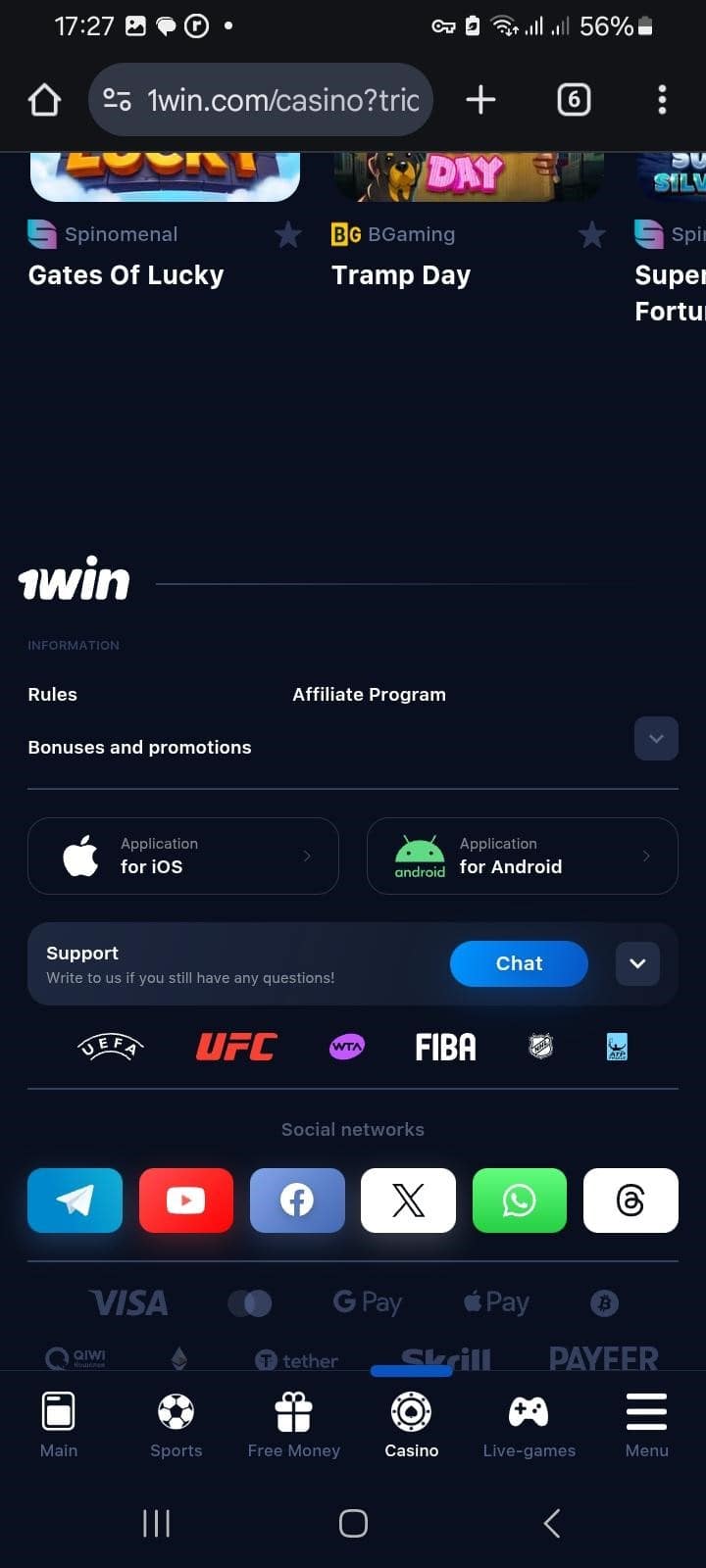Expand the information links section
The image size is (706, 1568).
coord(656,739)
